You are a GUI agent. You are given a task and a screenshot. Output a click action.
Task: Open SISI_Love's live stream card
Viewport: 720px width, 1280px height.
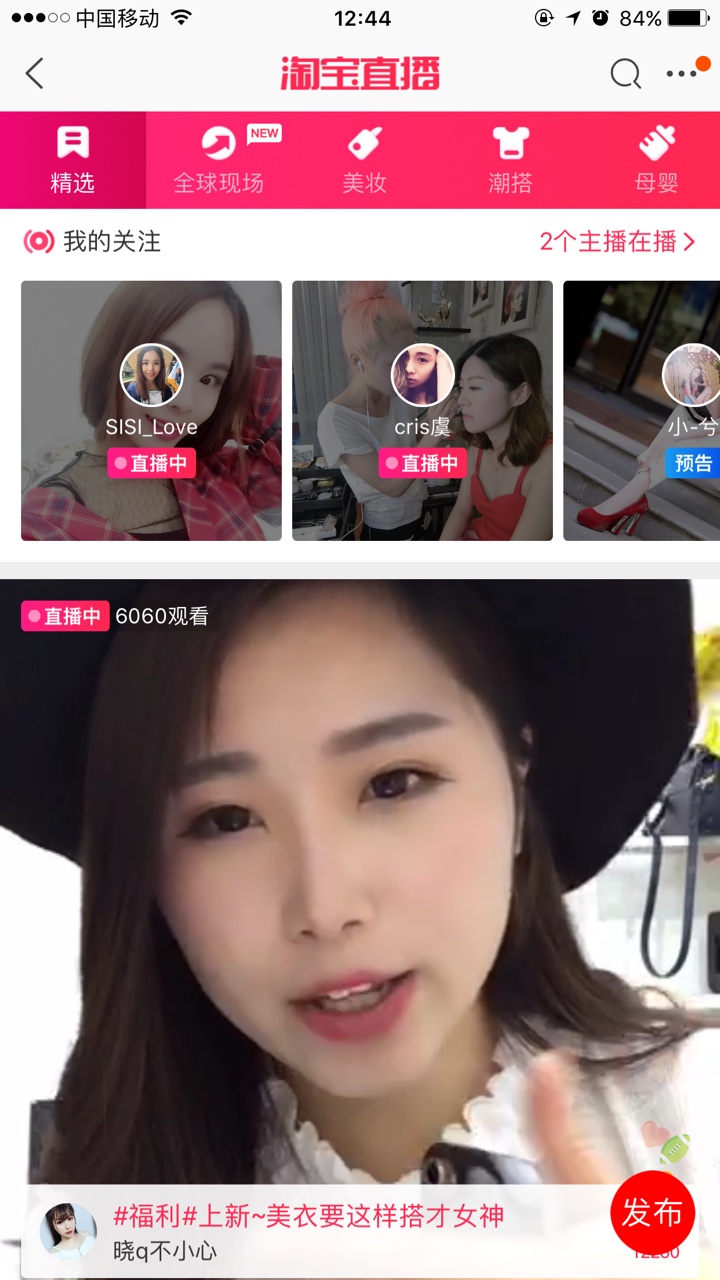(x=151, y=410)
